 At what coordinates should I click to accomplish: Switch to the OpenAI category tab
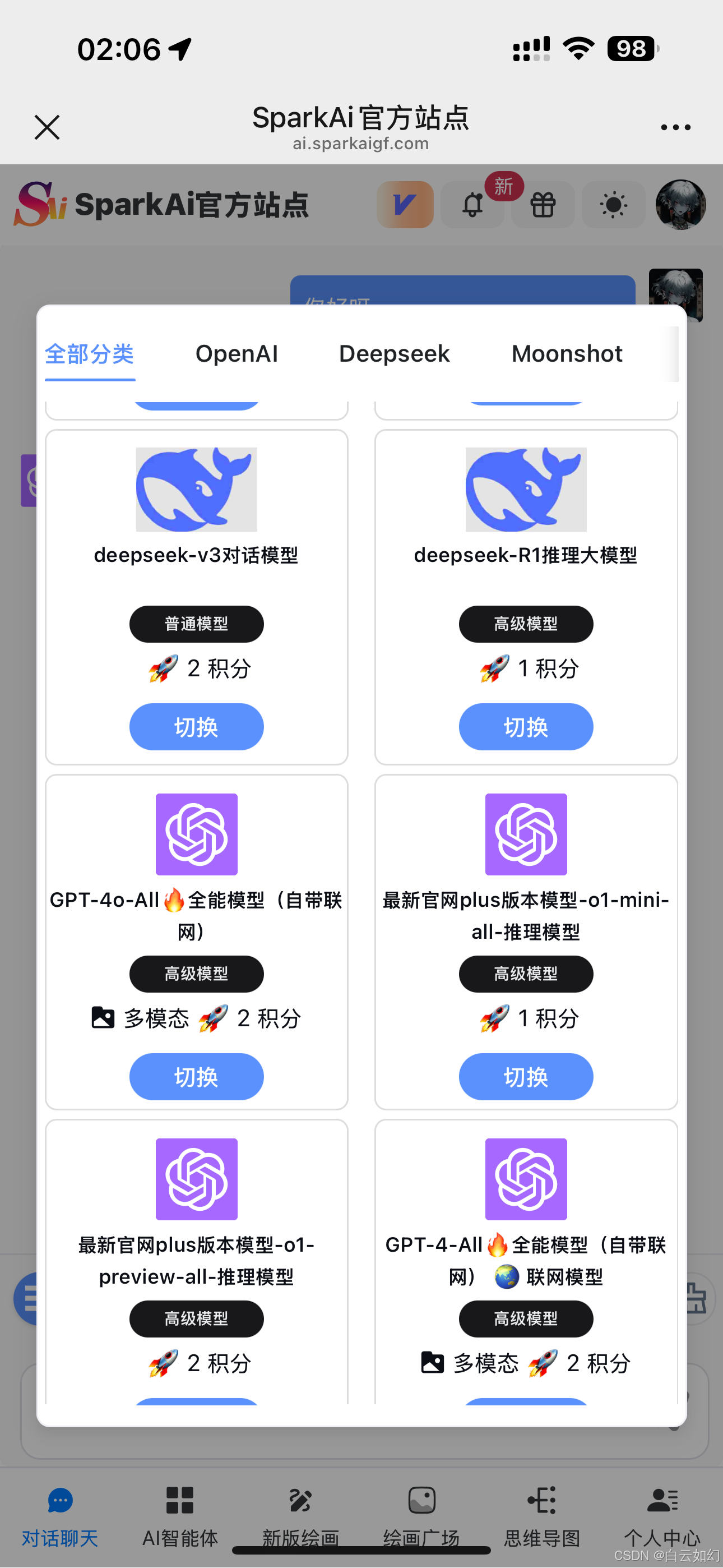[x=237, y=354]
